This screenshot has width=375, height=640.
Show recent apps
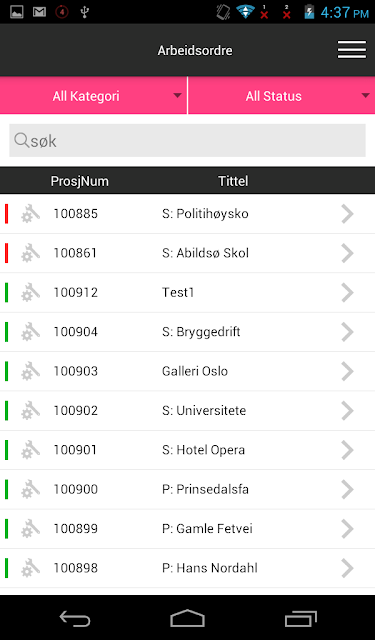(x=301, y=618)
